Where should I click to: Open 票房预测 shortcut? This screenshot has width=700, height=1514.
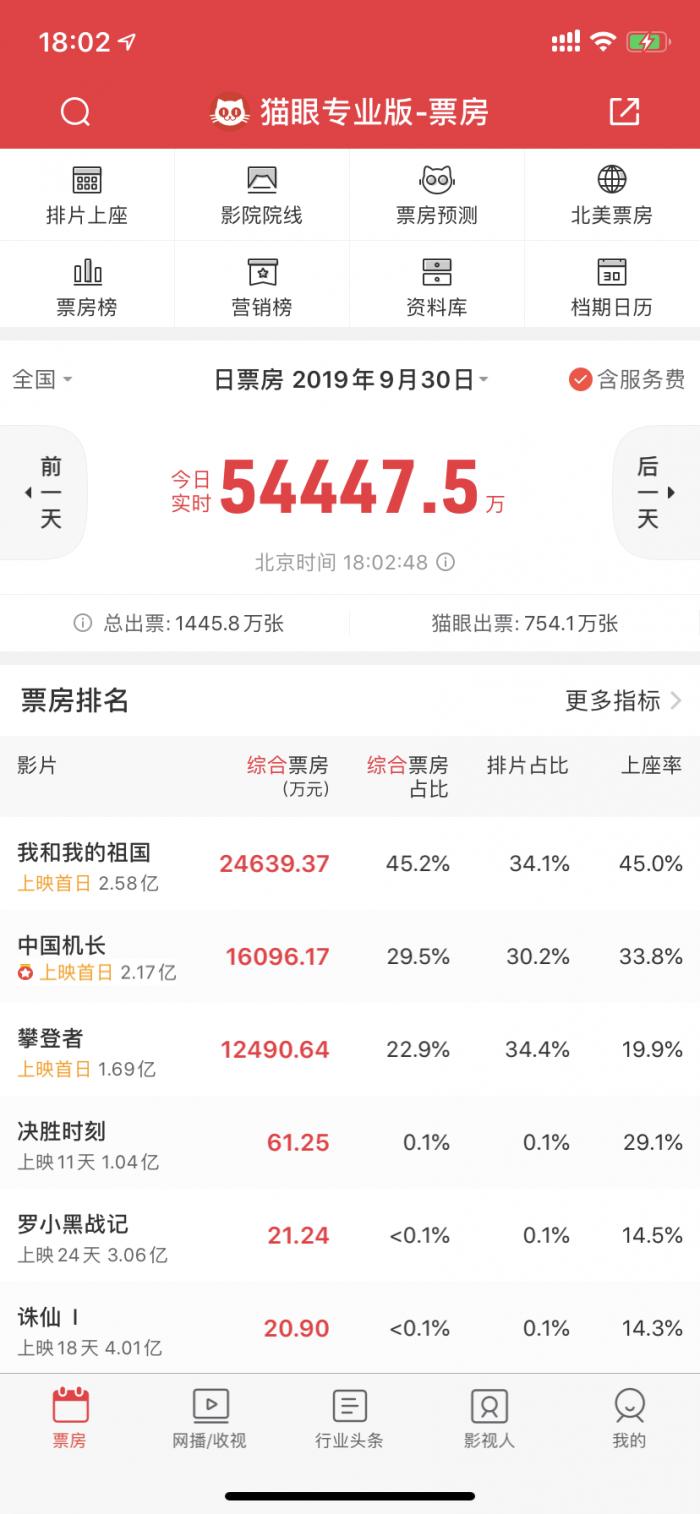pyautogui.click(x=436, y=195)
